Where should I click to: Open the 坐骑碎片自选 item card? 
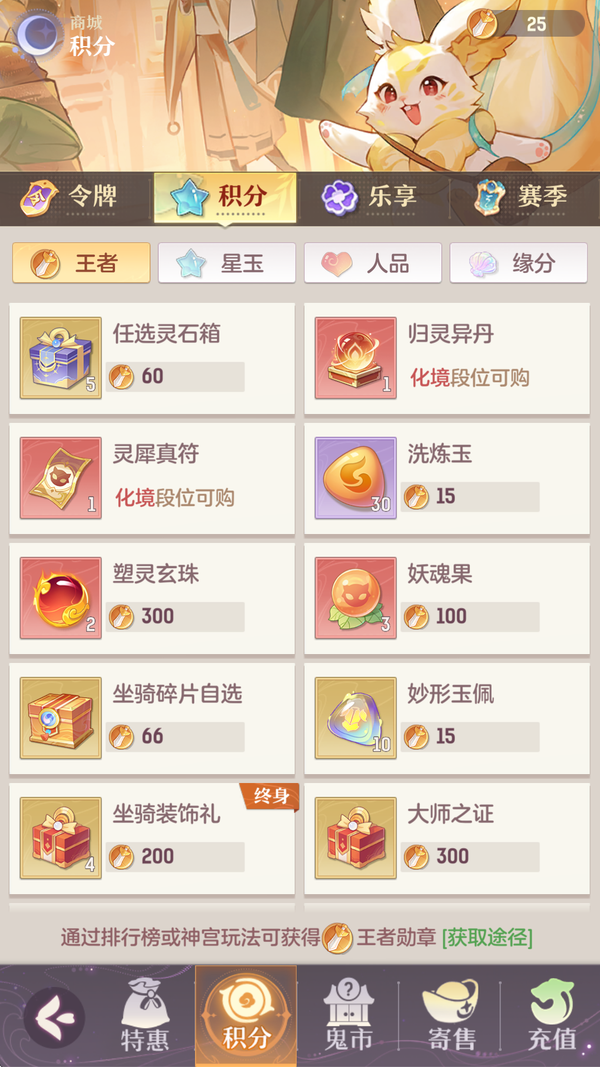(x=152, y=718)
